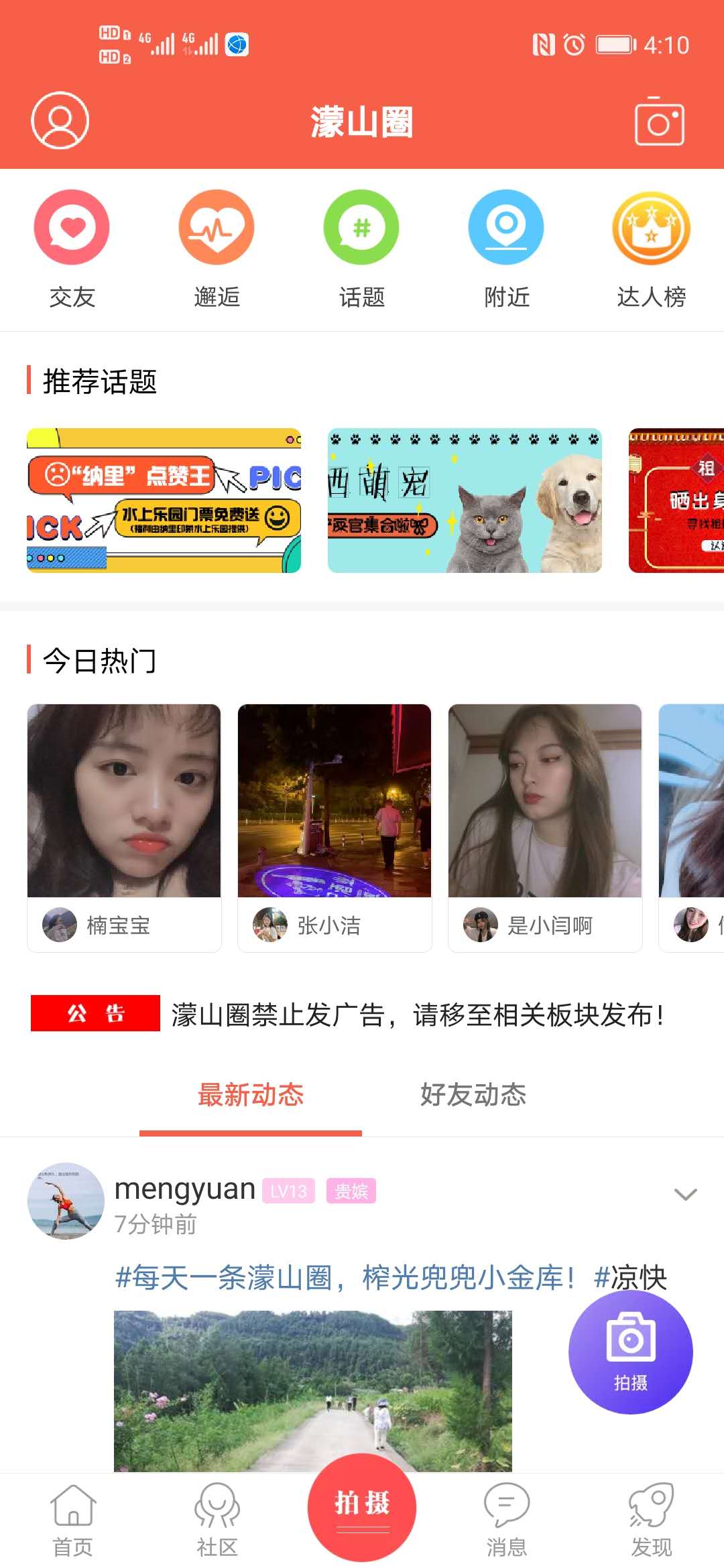Tap the camera icon in the header
Image resolution: width=724 pixels, height=1568 pixels.
(x=659, y=121)
